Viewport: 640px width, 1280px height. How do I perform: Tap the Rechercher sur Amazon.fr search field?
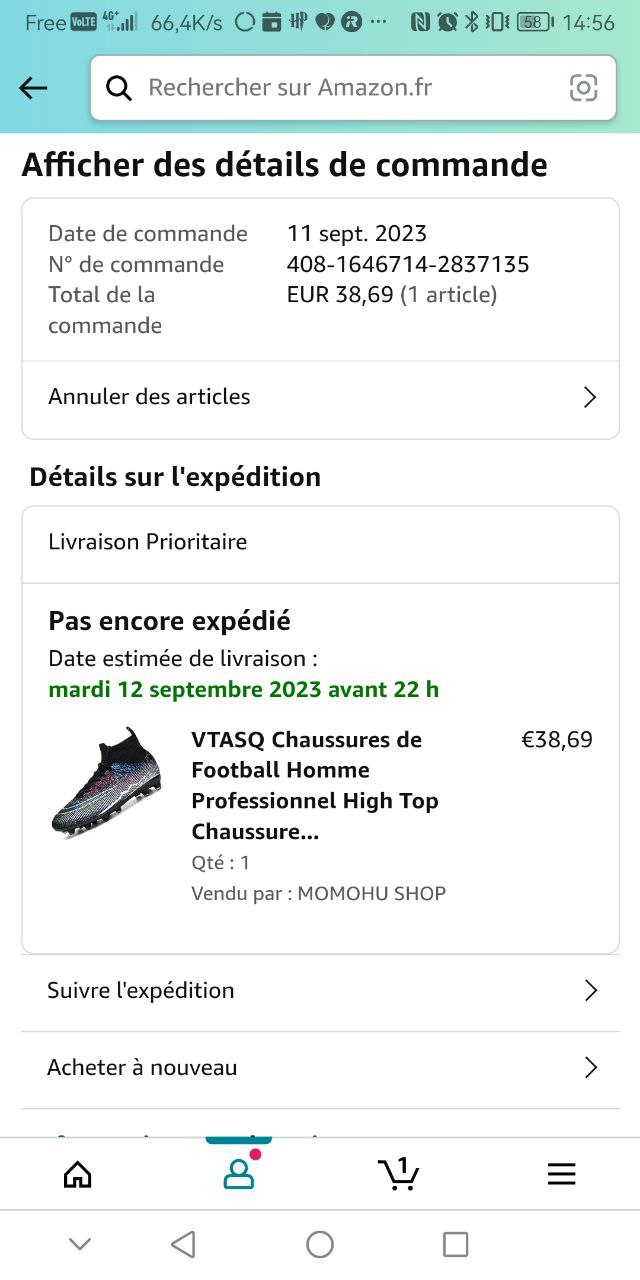click(x=340, y=88)
